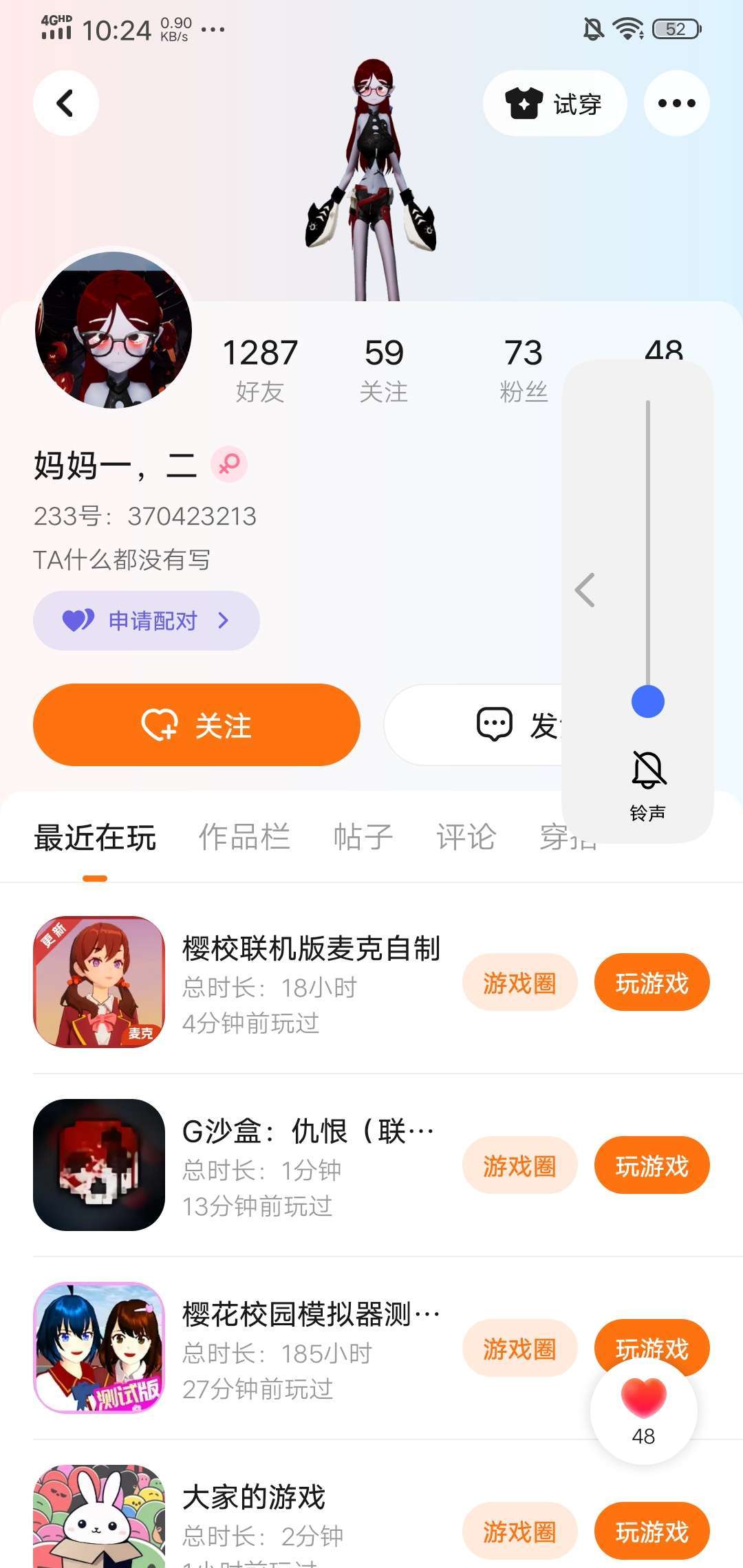743x1568 pixels.
Task: Collapse the volume panel with the arrow
Action: [x=585, y=590]
